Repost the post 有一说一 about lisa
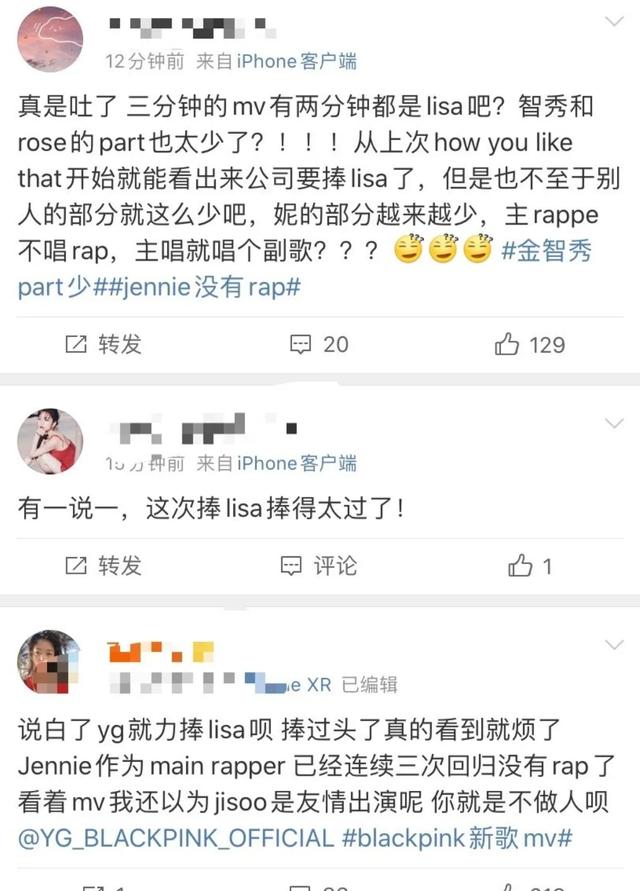 pos(103,566)
